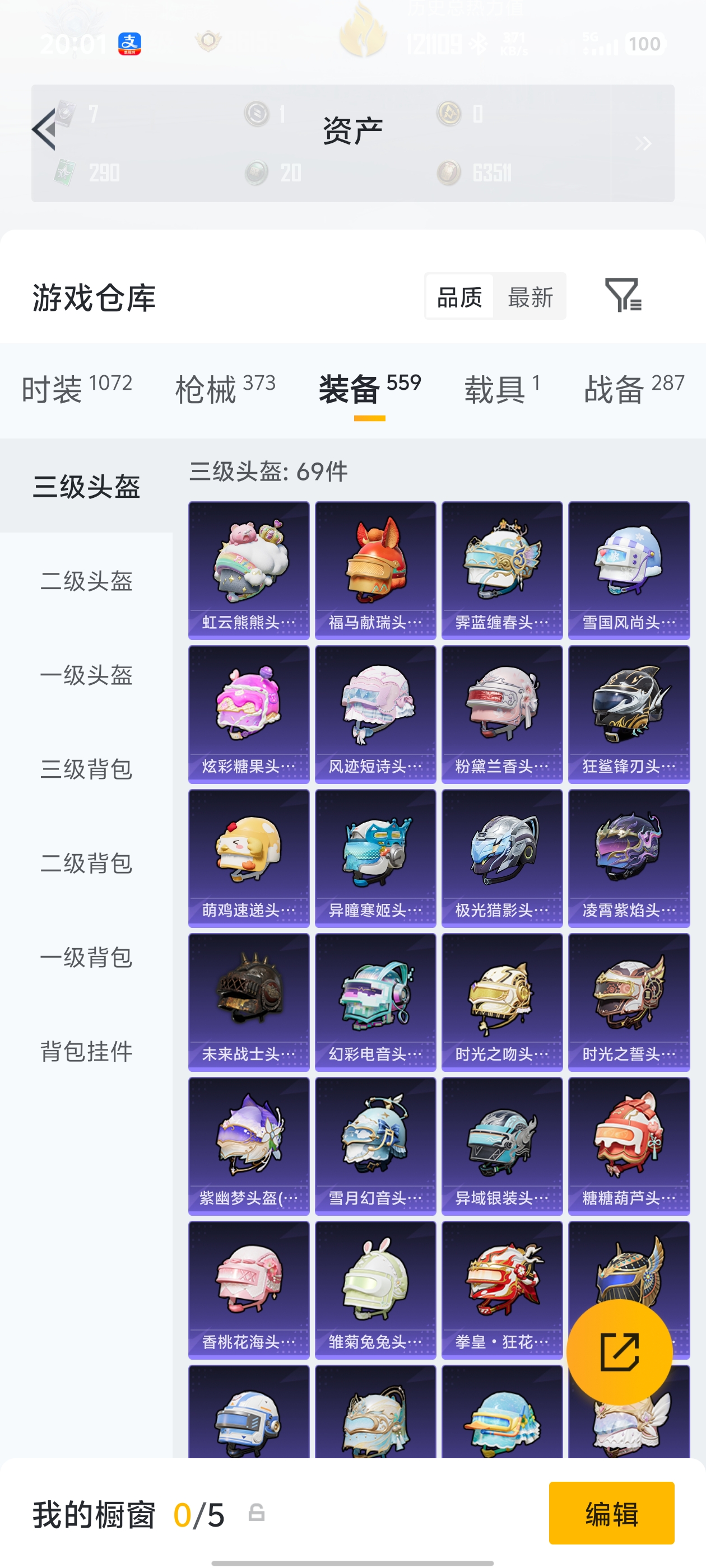The image size is (706, 1568).
Task: Open the share/export floating yellow icon
Action: click(x=620, y=1352)
